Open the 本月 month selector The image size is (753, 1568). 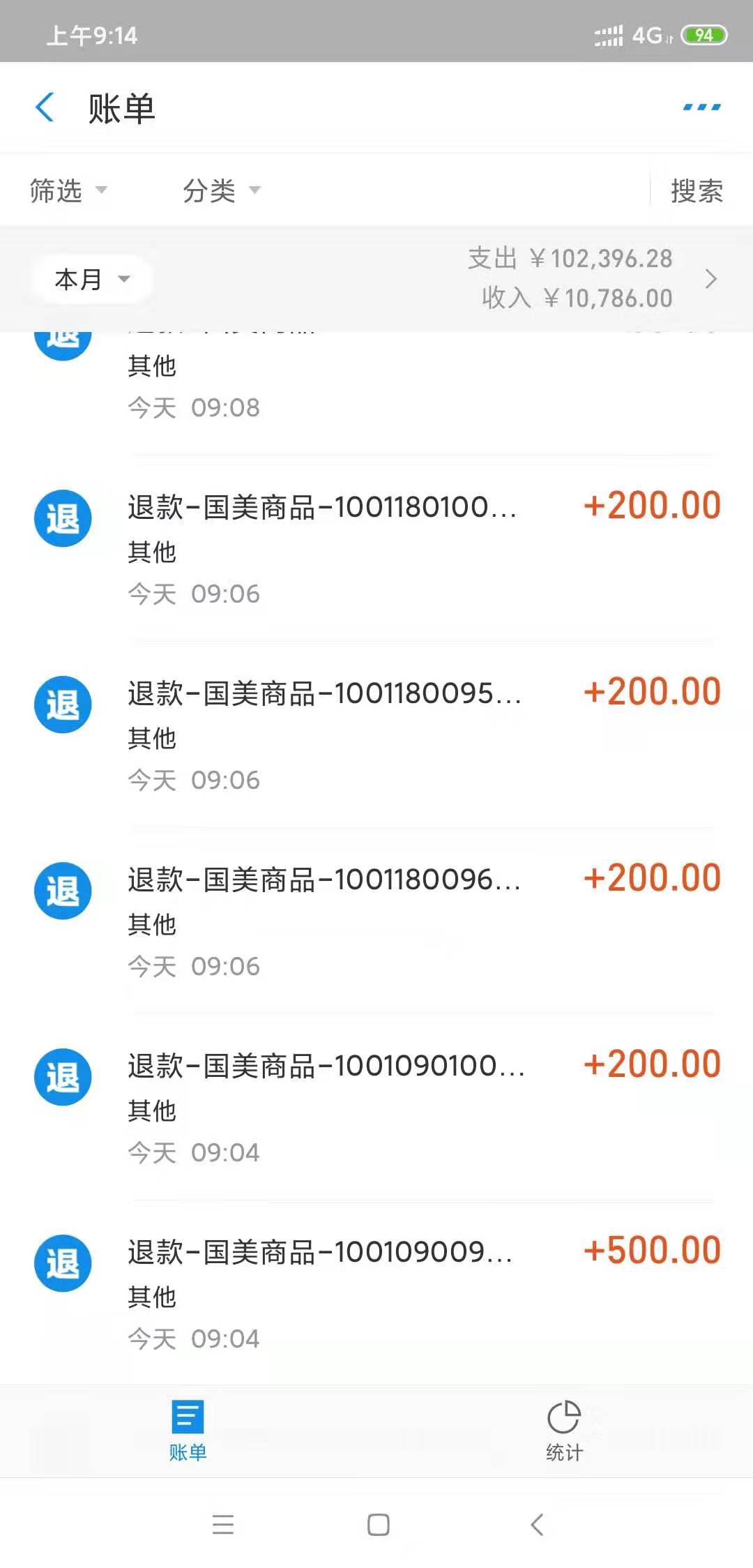92,279
